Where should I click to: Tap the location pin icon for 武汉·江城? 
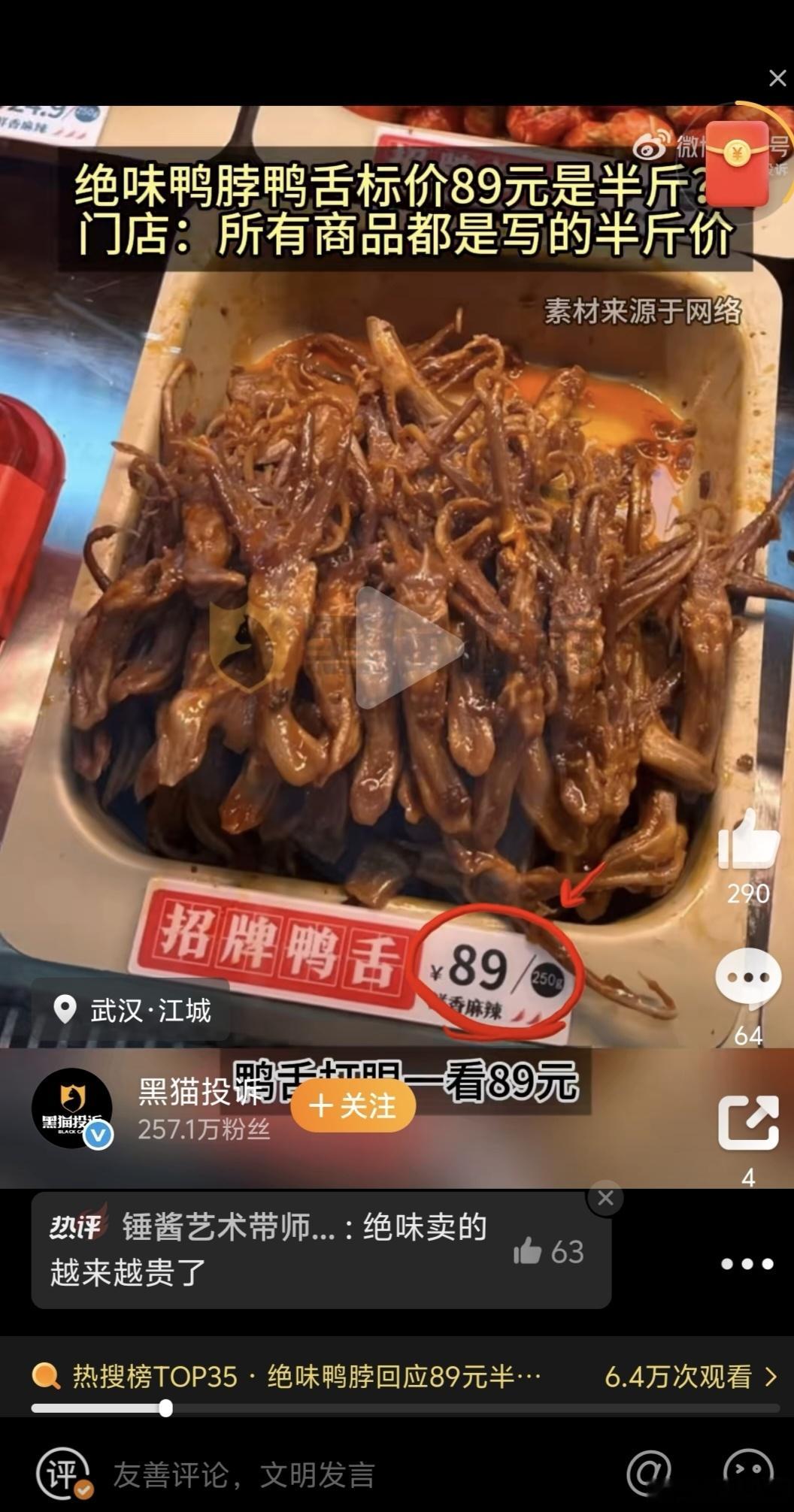click(x=65, y=1011)
